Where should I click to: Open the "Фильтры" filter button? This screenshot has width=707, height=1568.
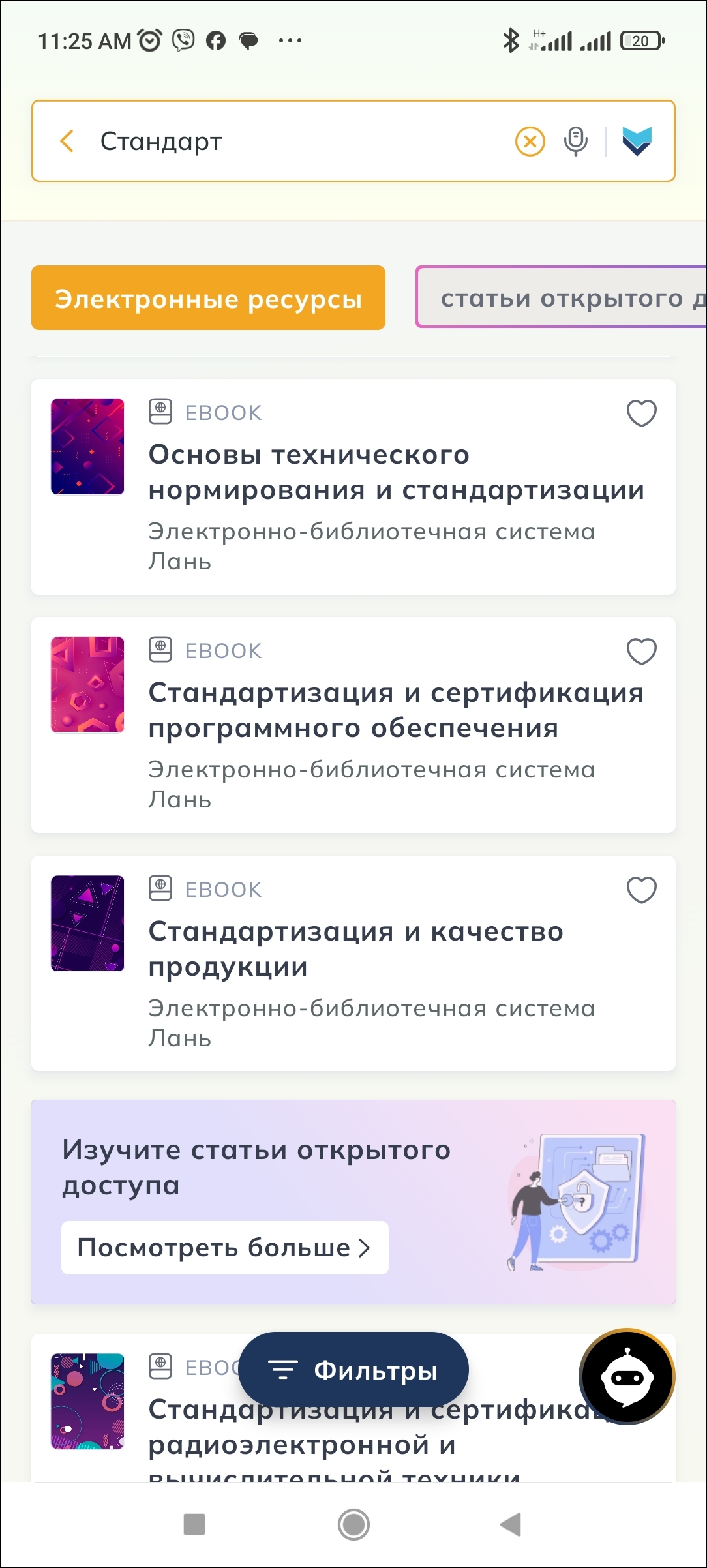(x=353, y=1370)
